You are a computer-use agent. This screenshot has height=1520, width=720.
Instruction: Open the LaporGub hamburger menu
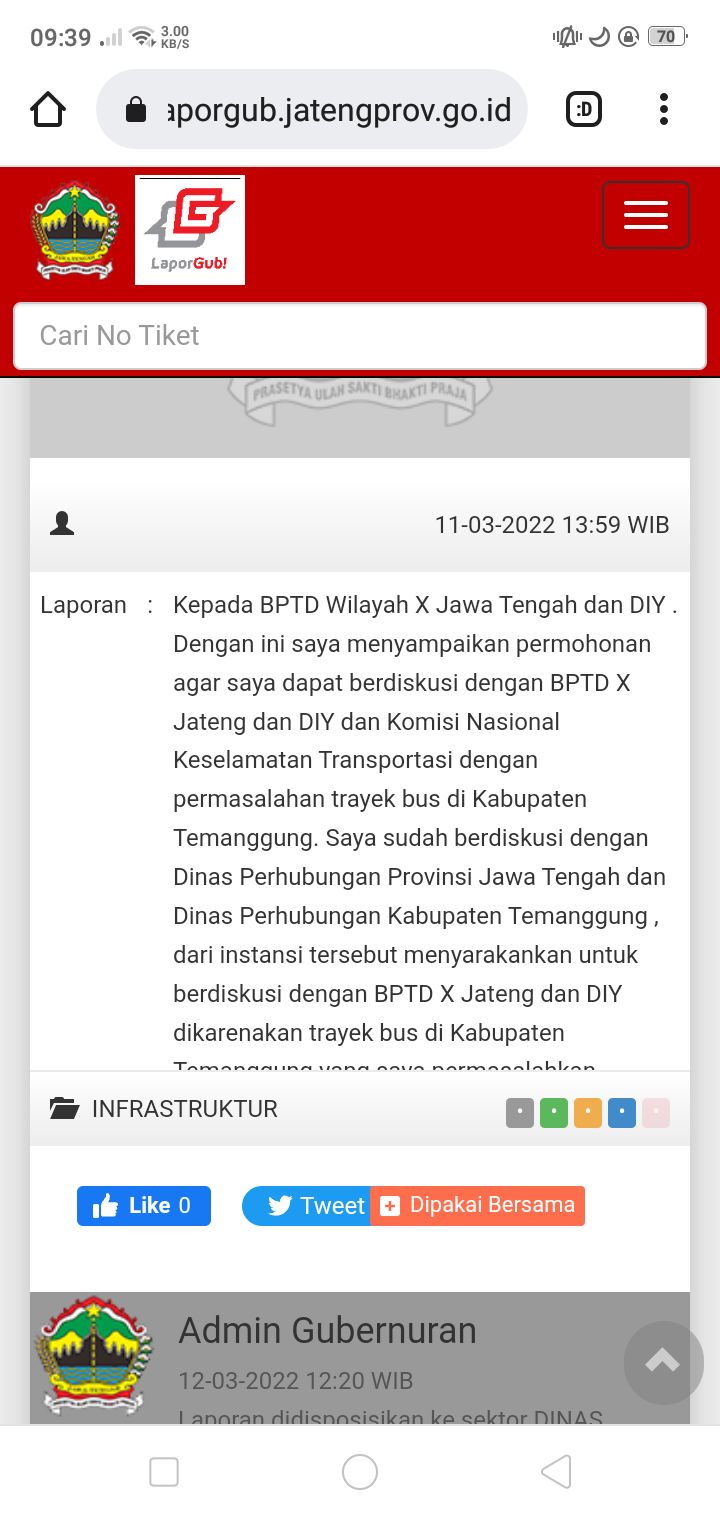[645, 215]
